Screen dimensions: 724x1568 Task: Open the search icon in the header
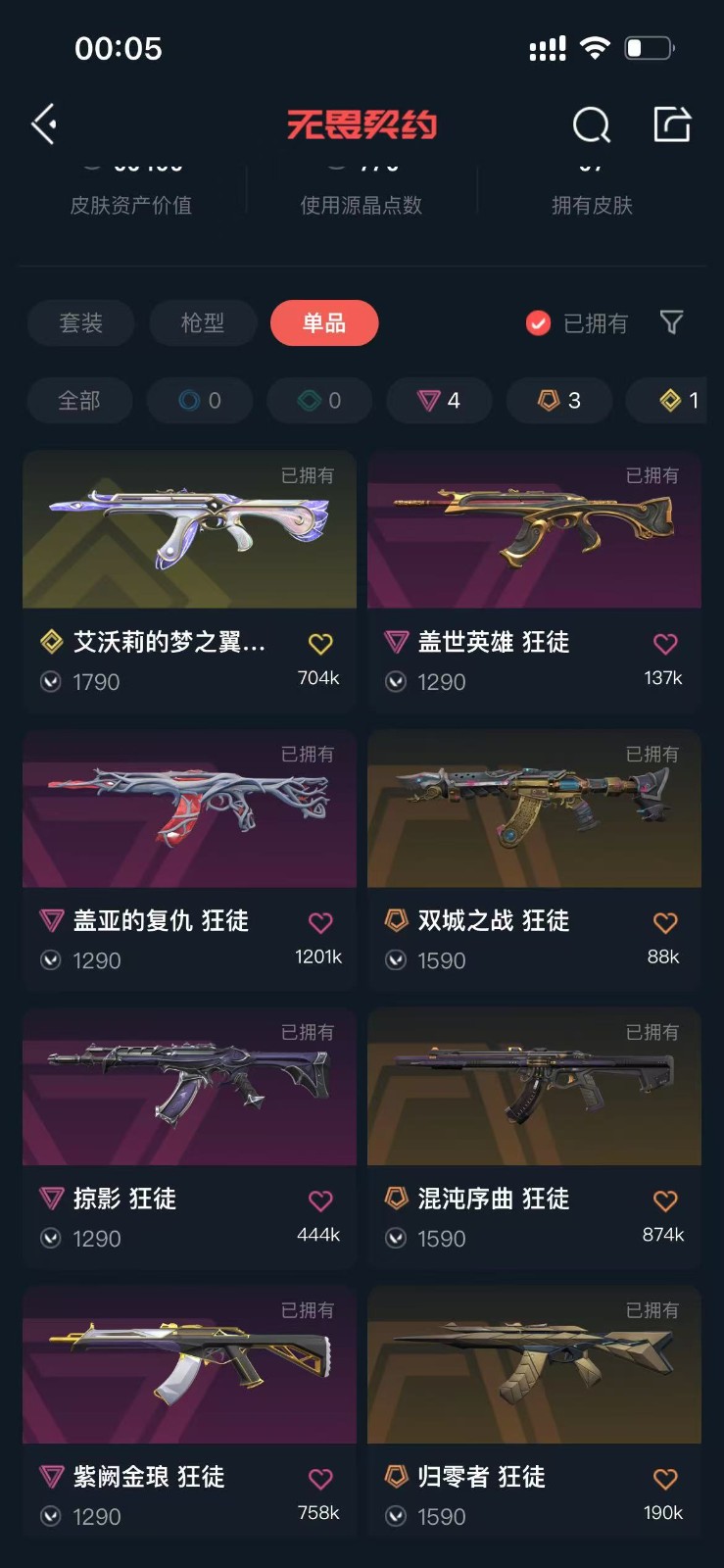tap(591, 124)
